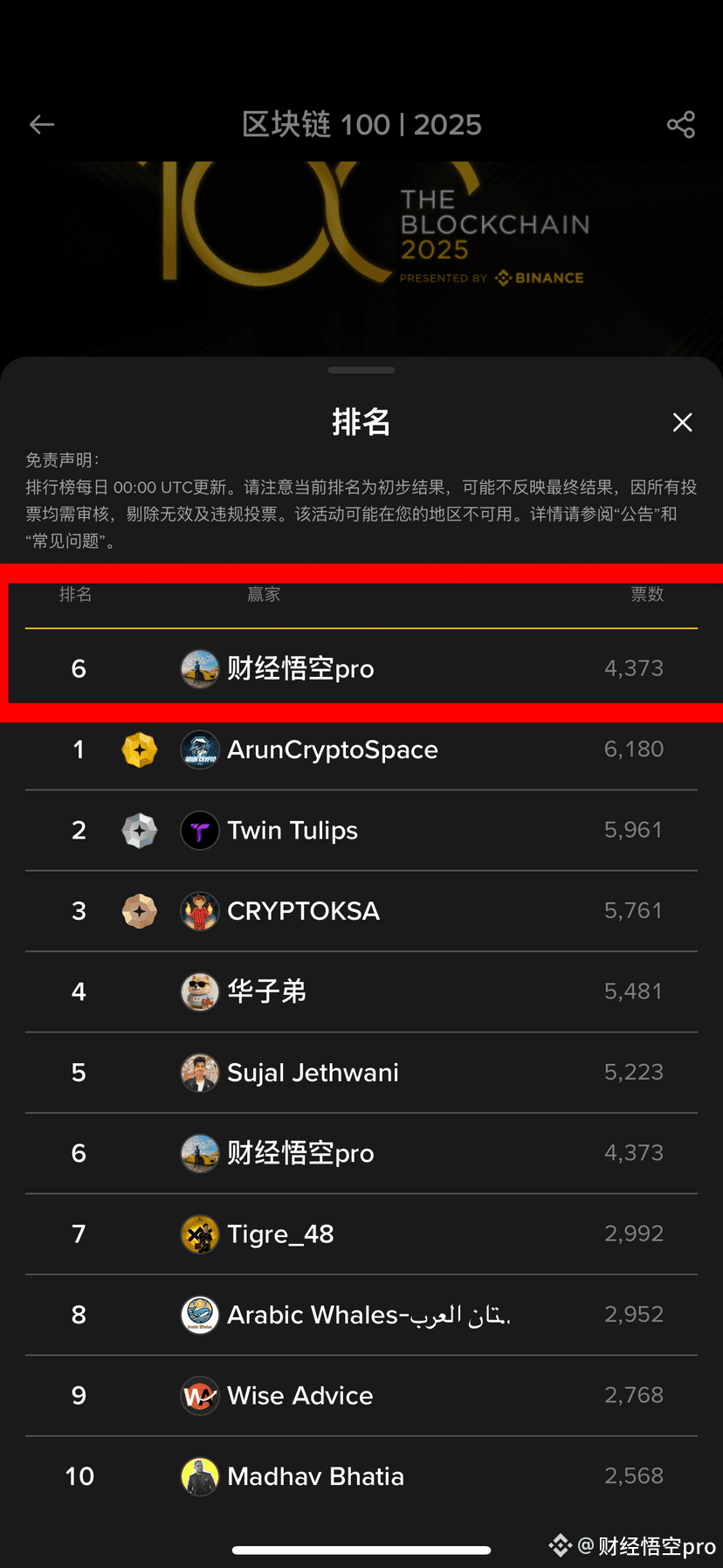This screenshot has height=1568, width=723.
Task: Tap the highlighted rank 6 财经悟空pro row
Action: [x=361, y=668]
